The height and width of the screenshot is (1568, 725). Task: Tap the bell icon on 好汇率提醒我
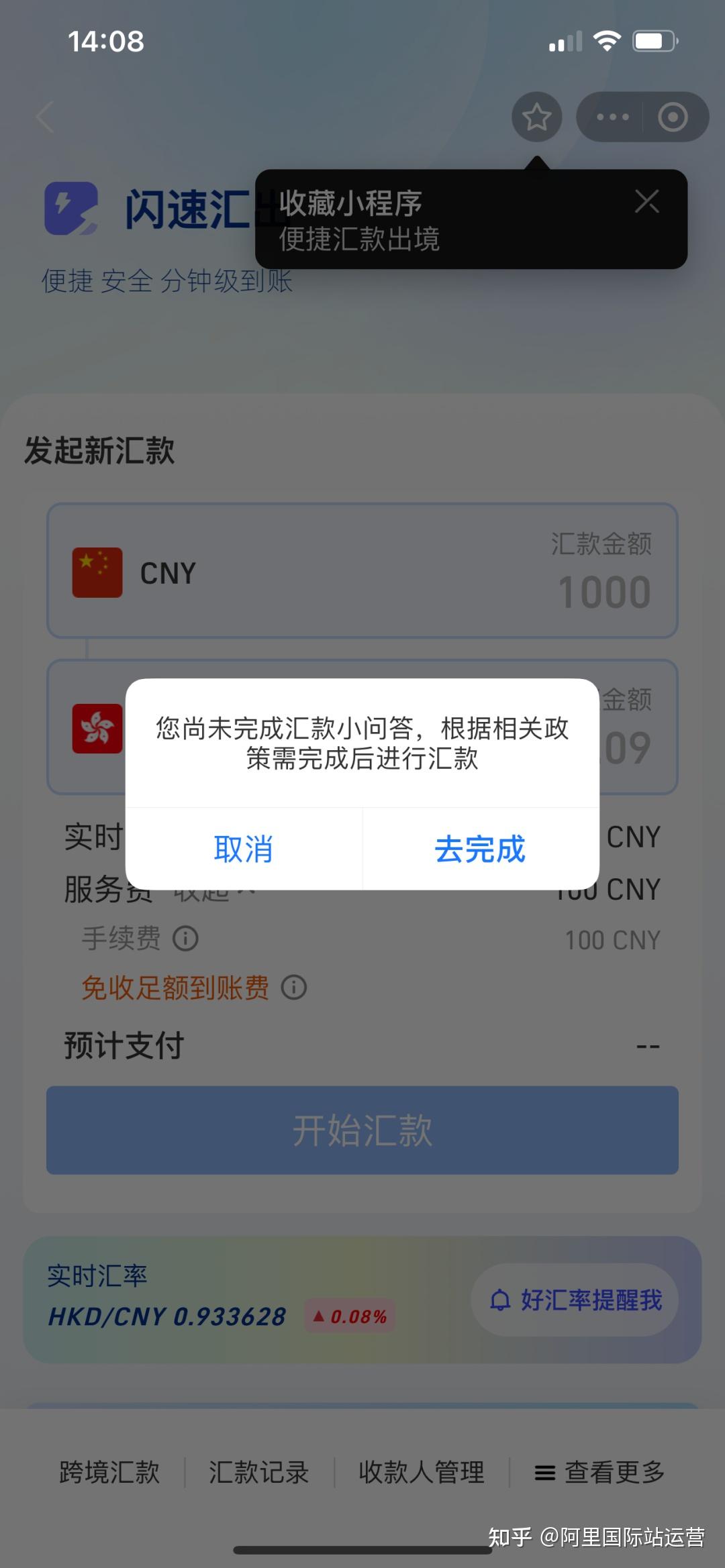499,1298
